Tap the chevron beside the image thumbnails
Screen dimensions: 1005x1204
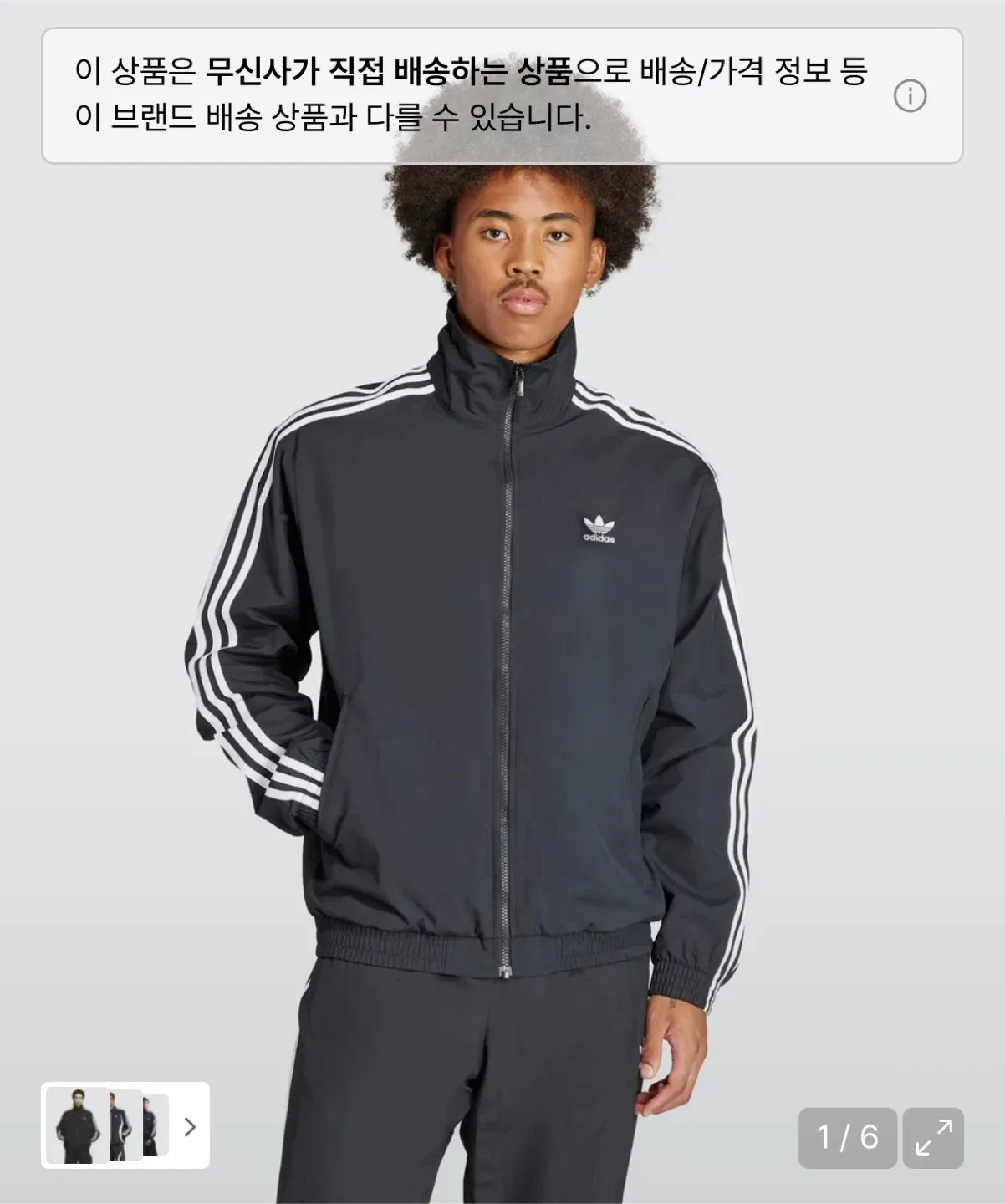190,1127
